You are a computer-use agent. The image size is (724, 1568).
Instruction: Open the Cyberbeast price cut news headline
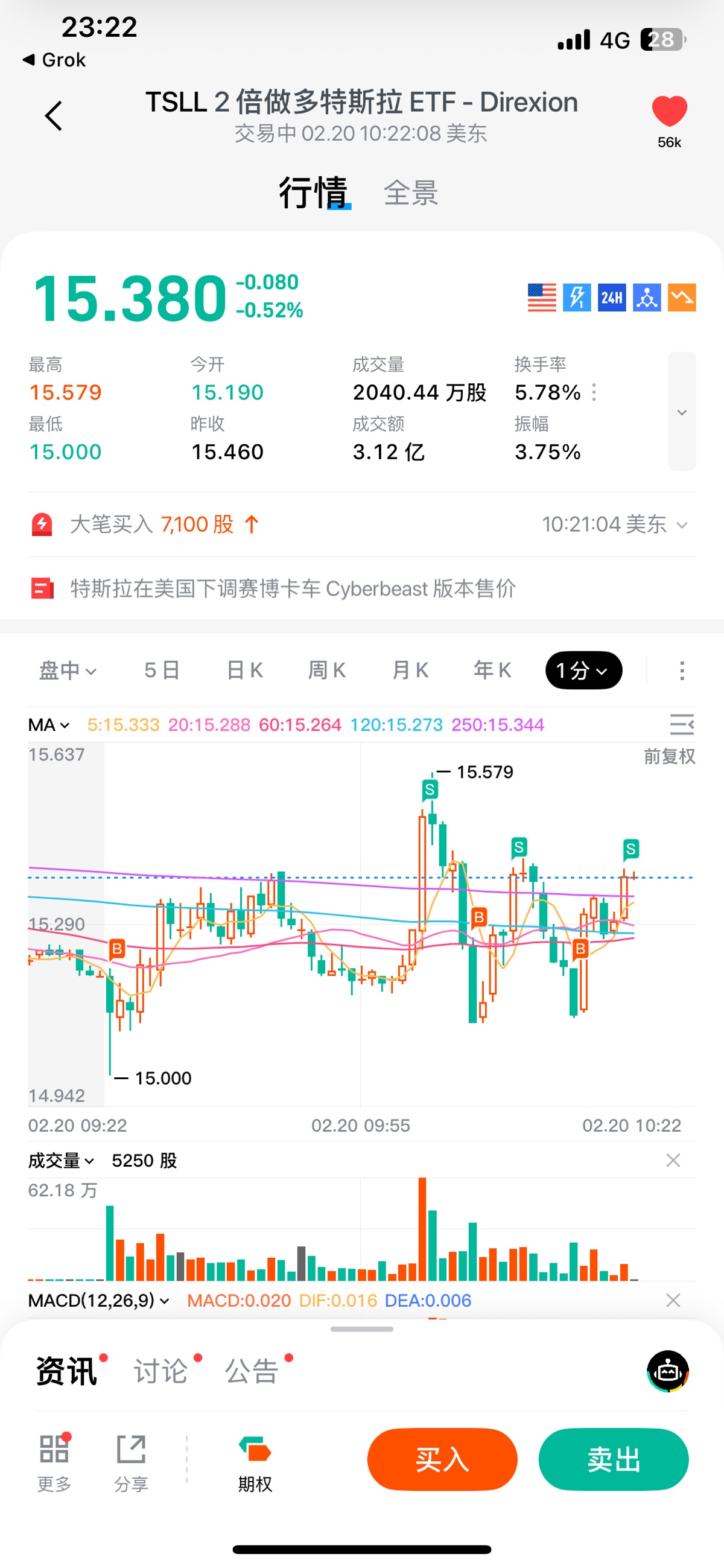293,588
